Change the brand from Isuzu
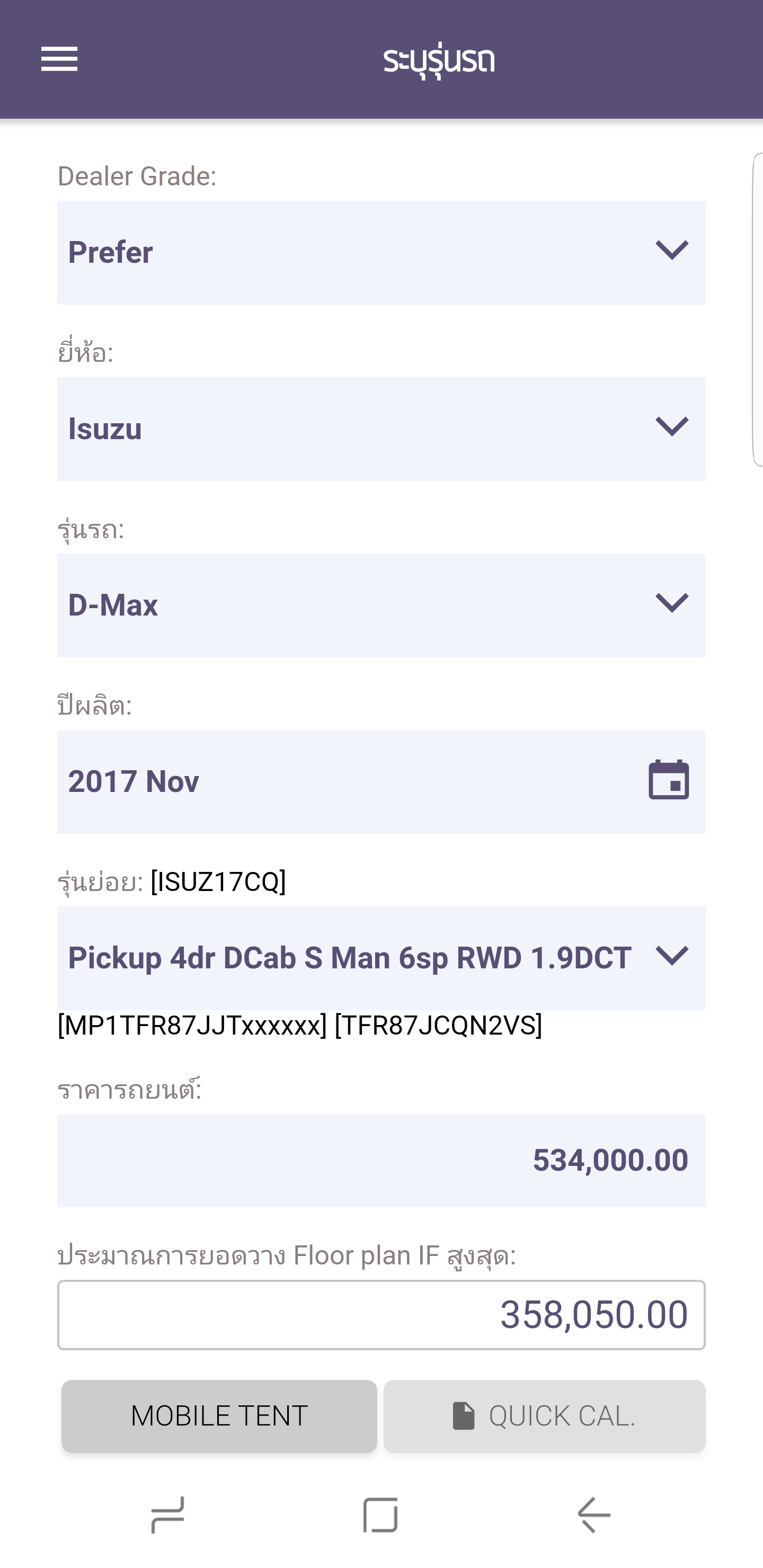The width and height of the screenshot is (763, 1568). coord(381,429)
